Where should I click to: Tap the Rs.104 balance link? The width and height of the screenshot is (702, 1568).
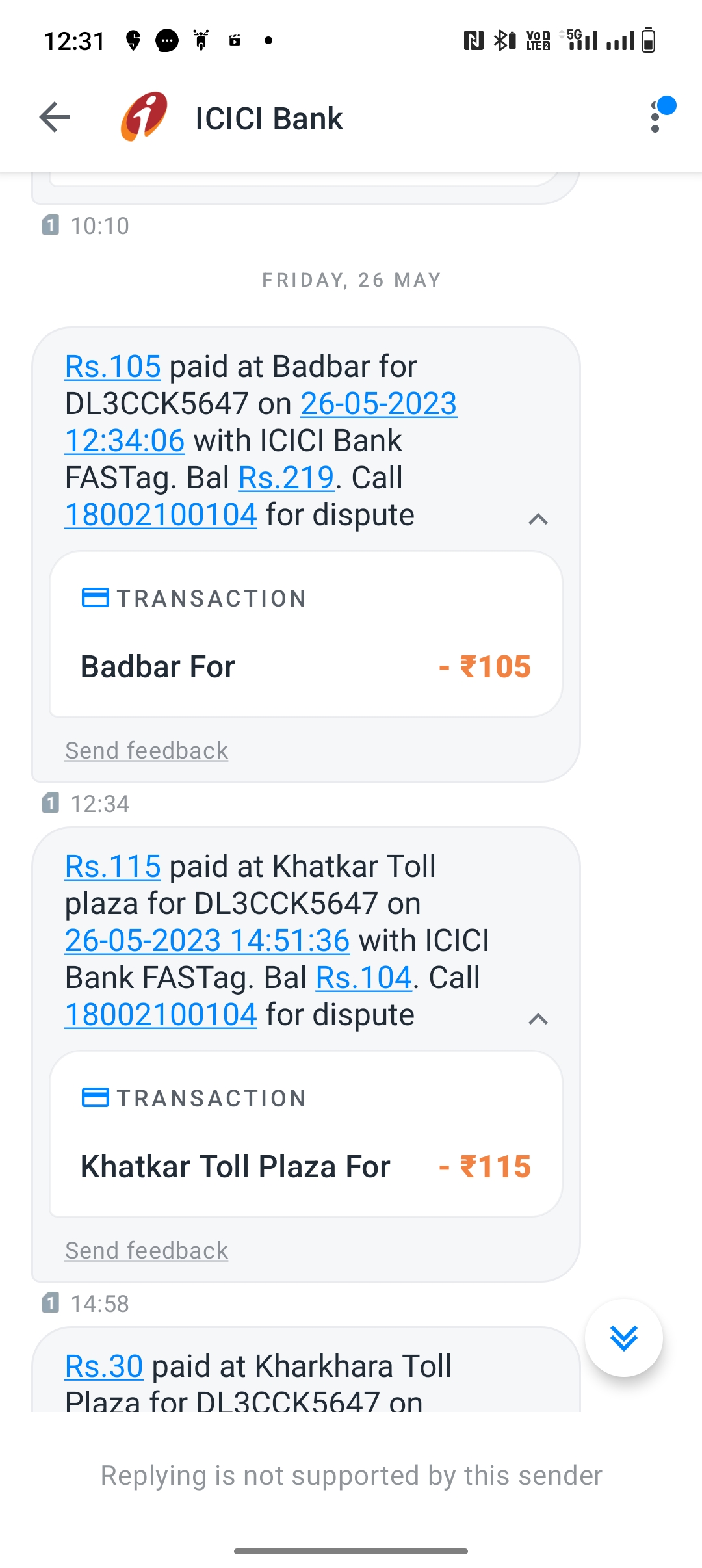364,978
